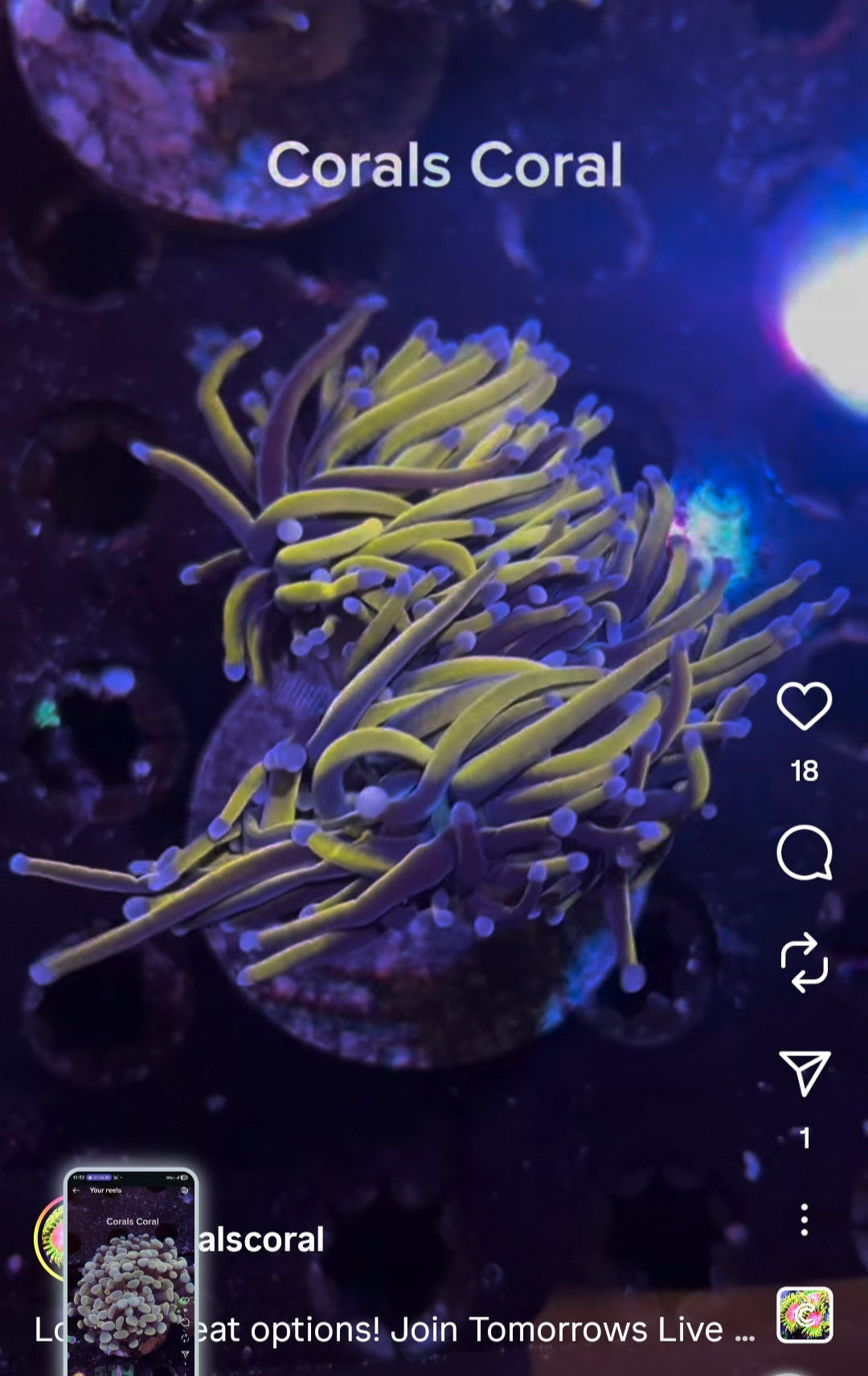Visit the profile of the alscoral username
The image size is (868, 1376).
pyautogui.click(x=260, y=1239)
